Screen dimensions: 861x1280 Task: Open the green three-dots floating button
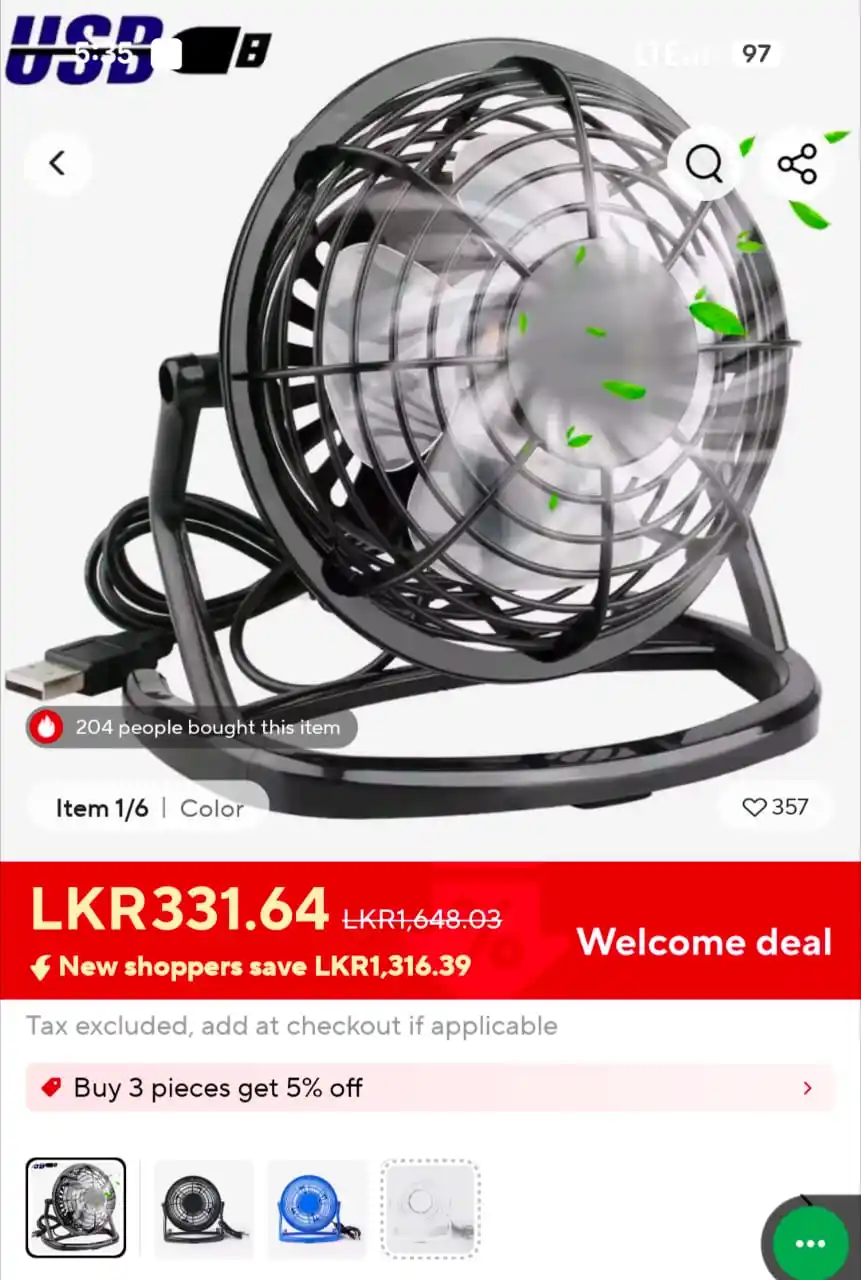(809, 1243)
